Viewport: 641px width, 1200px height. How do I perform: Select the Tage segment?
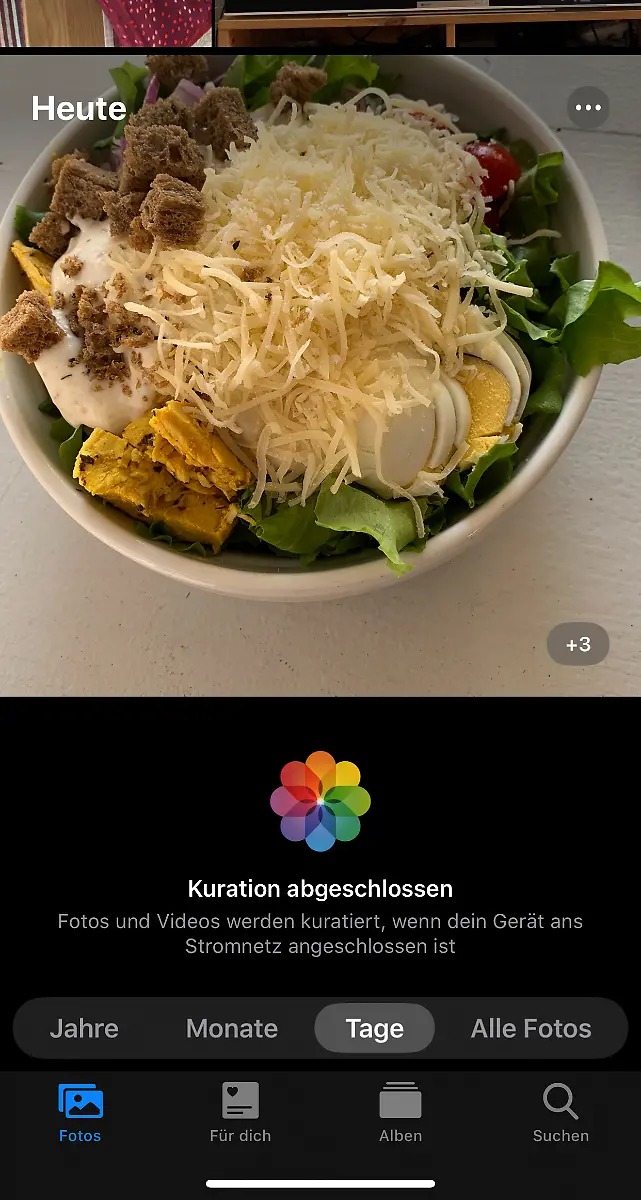coord(374,1028)
